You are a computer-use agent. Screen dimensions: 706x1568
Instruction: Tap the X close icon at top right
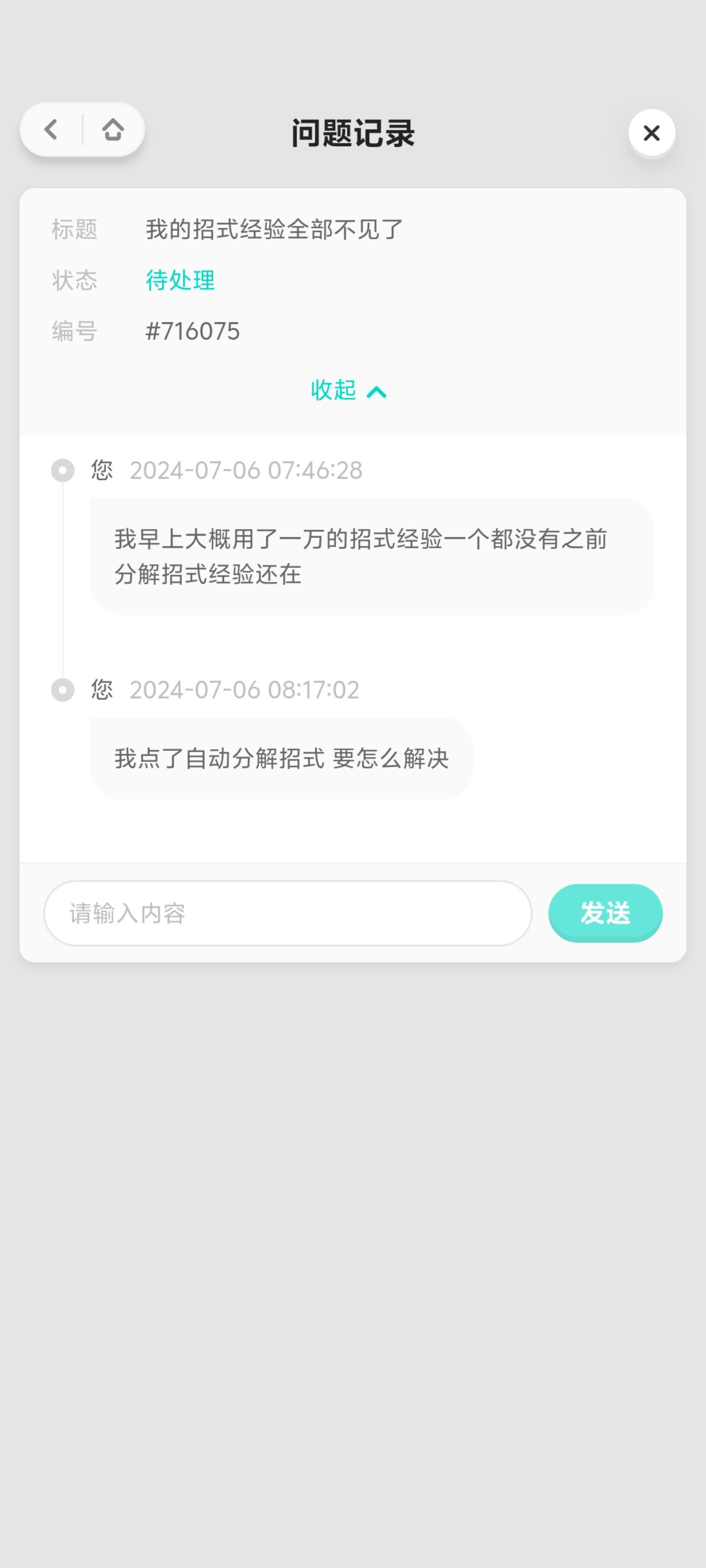tap(651, 133)
